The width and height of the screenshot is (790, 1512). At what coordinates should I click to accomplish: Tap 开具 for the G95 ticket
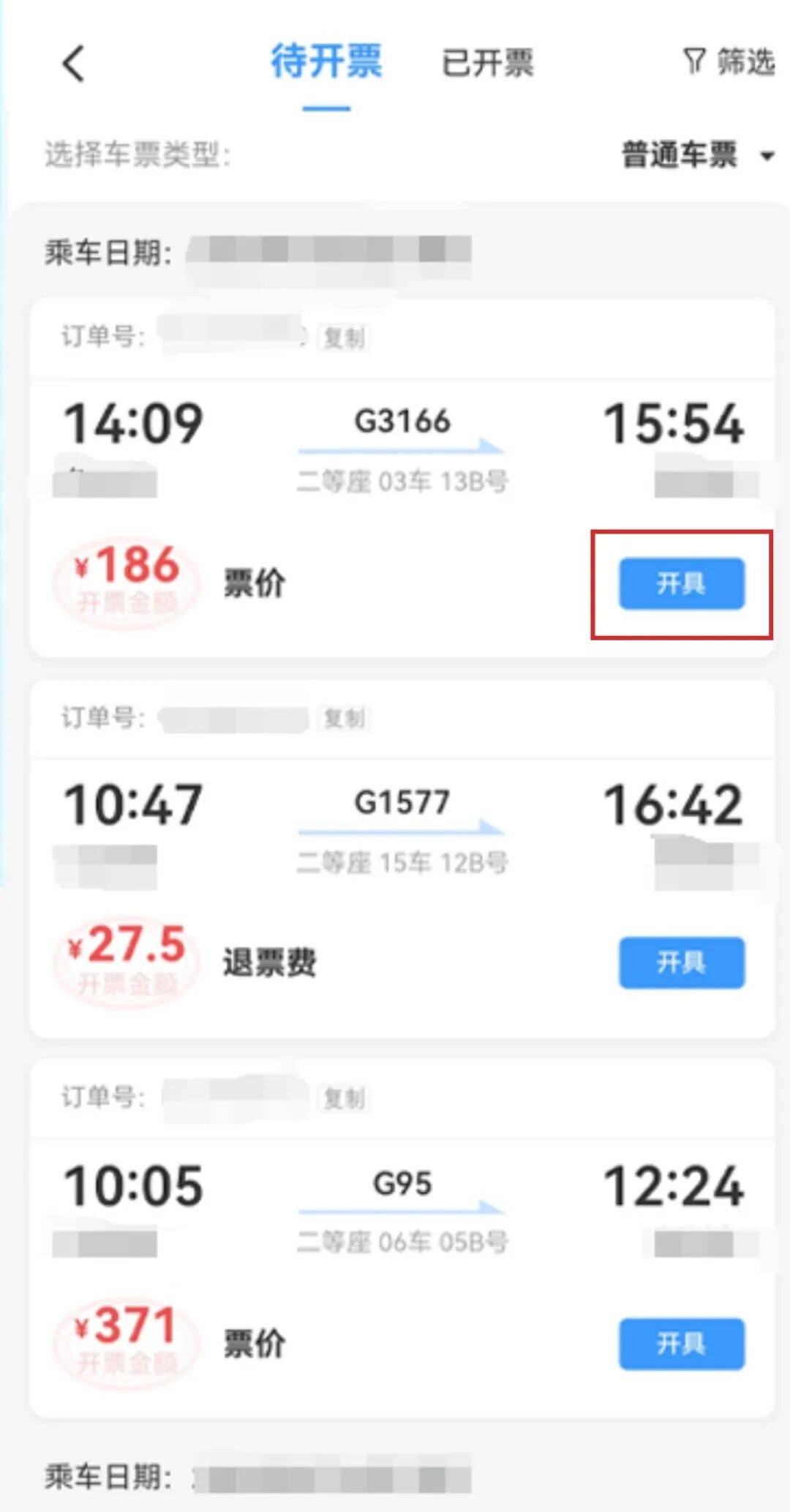tap(681, 1344)
